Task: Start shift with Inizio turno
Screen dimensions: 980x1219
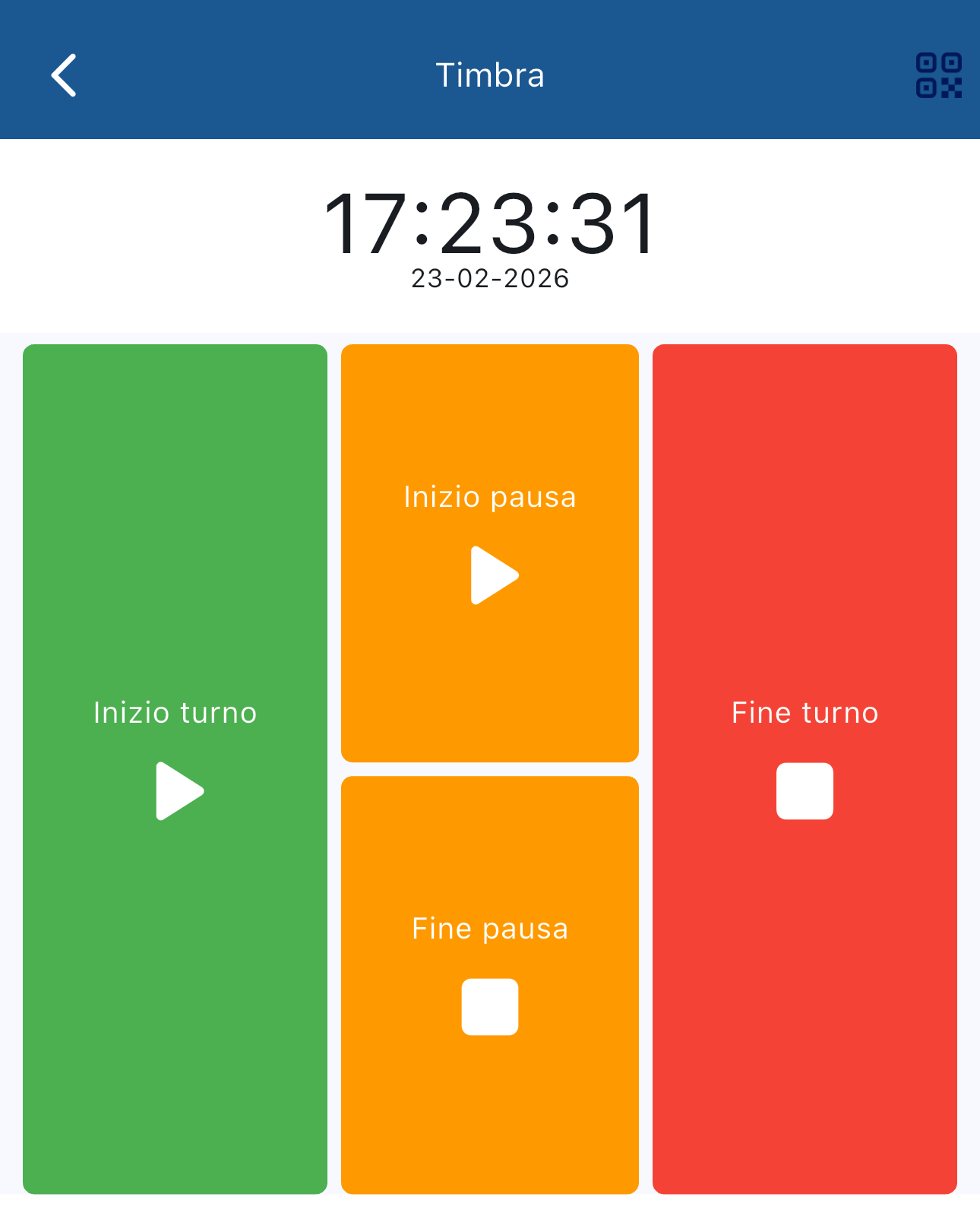Action: click(175, 768)
